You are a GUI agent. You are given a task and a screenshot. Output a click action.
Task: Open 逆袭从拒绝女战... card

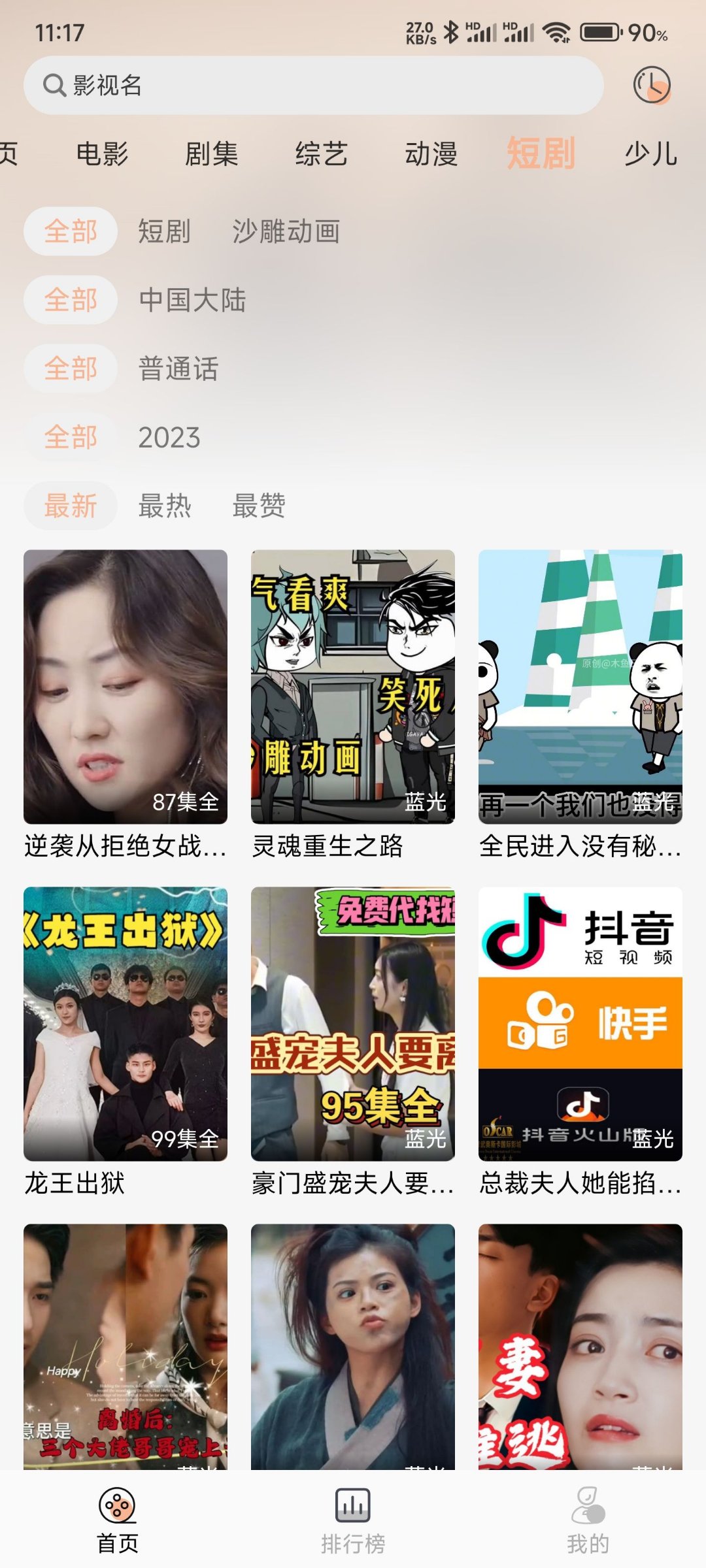[126, 686]
